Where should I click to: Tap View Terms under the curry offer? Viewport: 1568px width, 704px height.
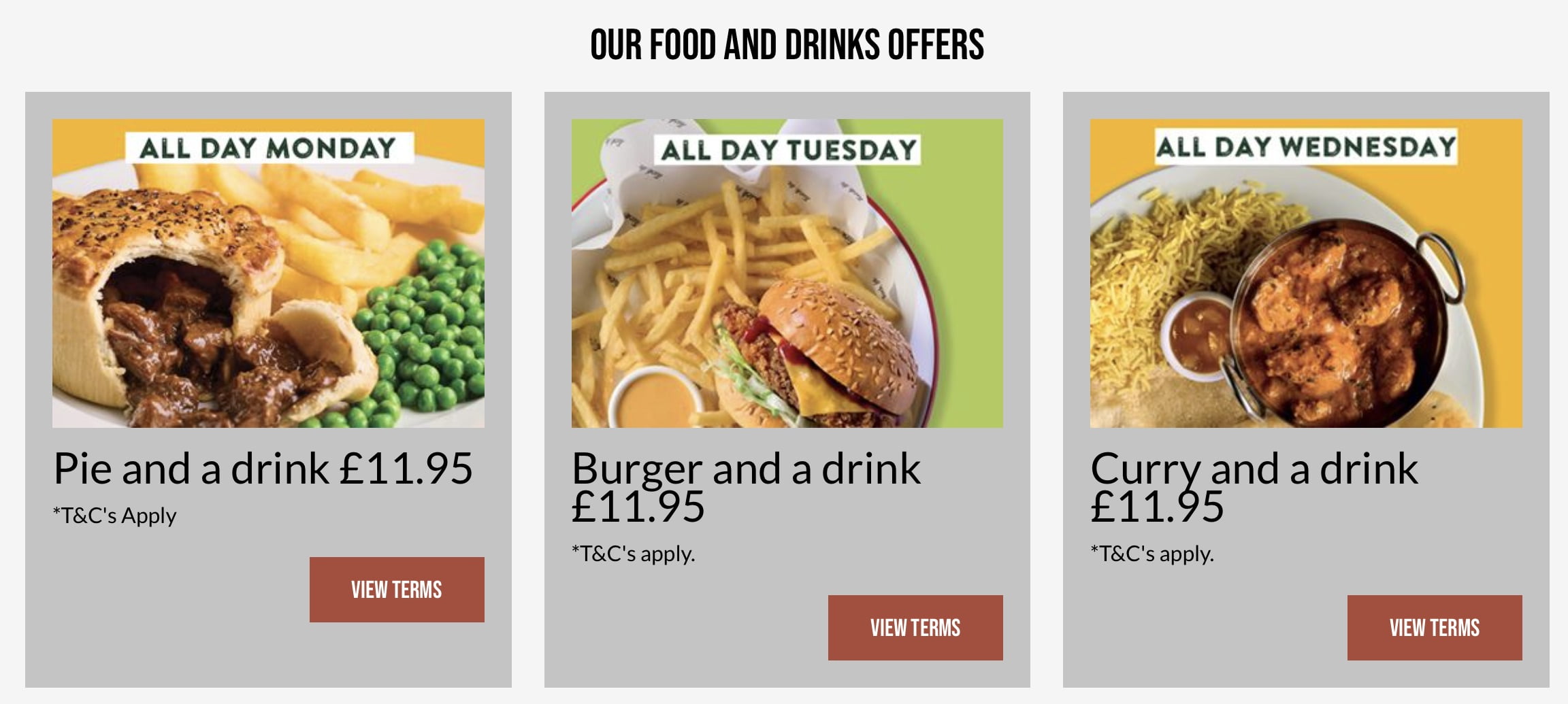(1434, 627)
